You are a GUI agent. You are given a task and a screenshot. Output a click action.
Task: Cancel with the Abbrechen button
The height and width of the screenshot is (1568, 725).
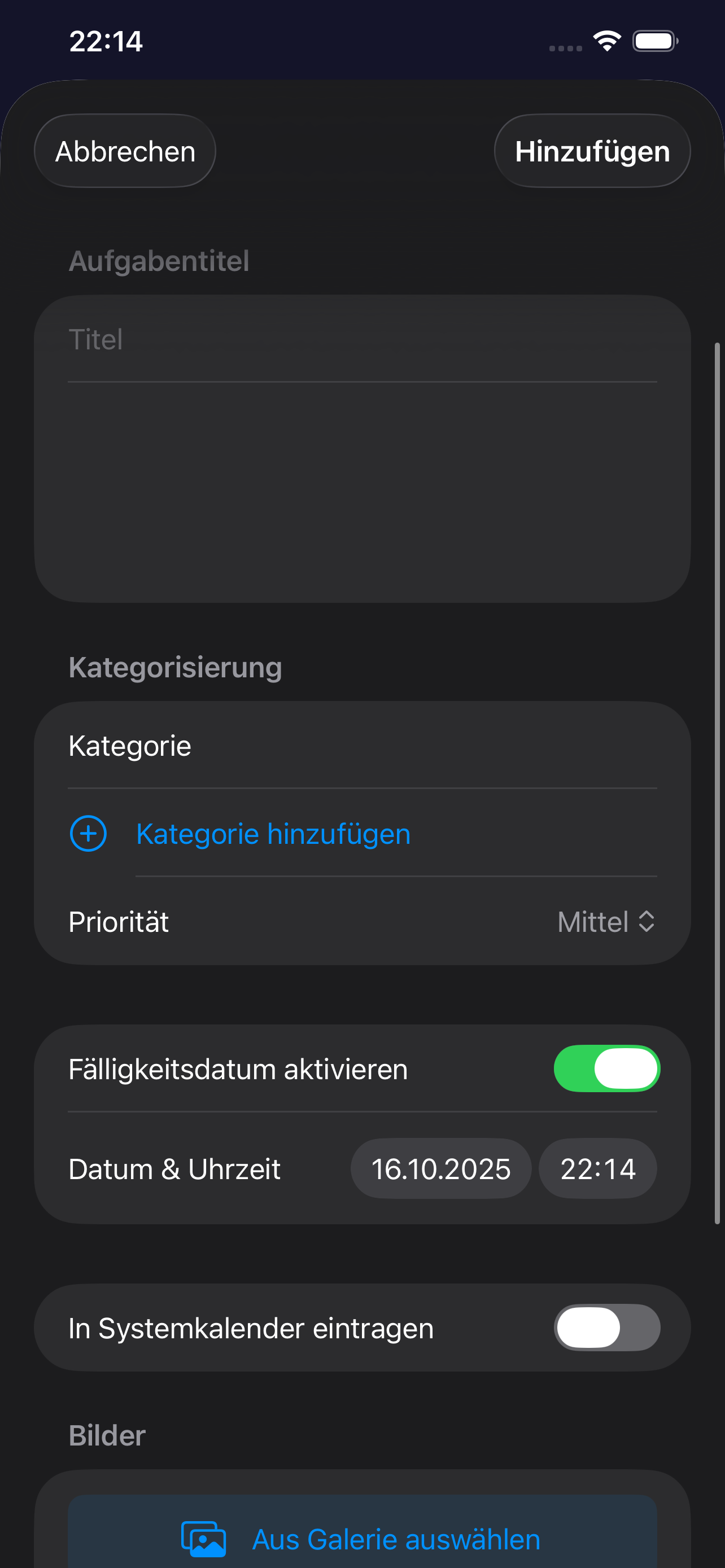click(x=125, y=151)
